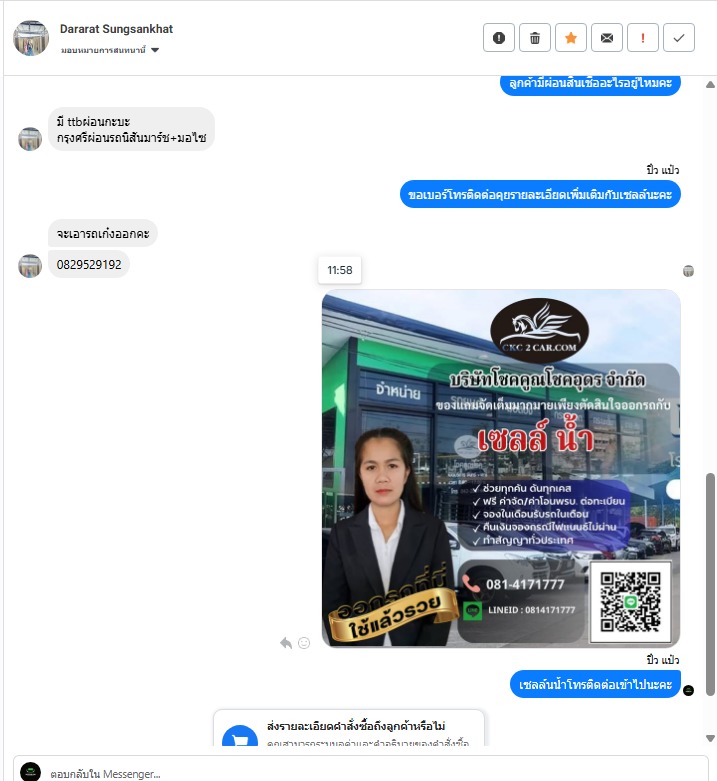This screenshot has height=781, width=717.
Task: Open the sent sales card image
Action: coord(500,467)
